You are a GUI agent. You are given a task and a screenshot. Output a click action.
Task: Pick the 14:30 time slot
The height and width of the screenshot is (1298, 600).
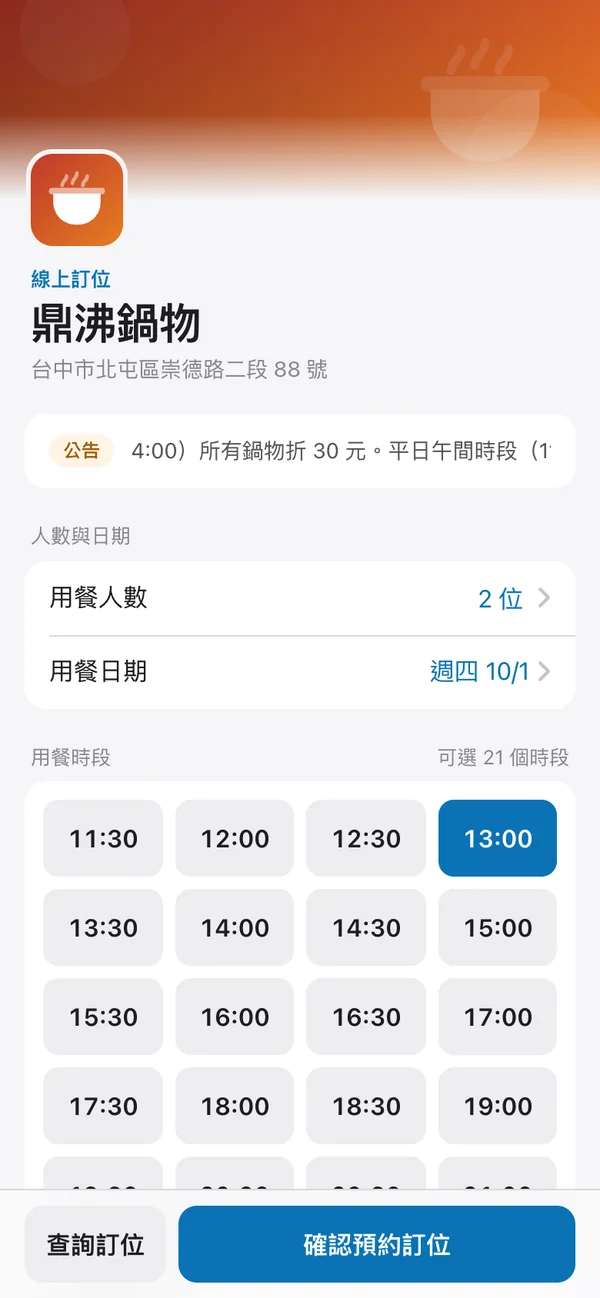(366, 928)
